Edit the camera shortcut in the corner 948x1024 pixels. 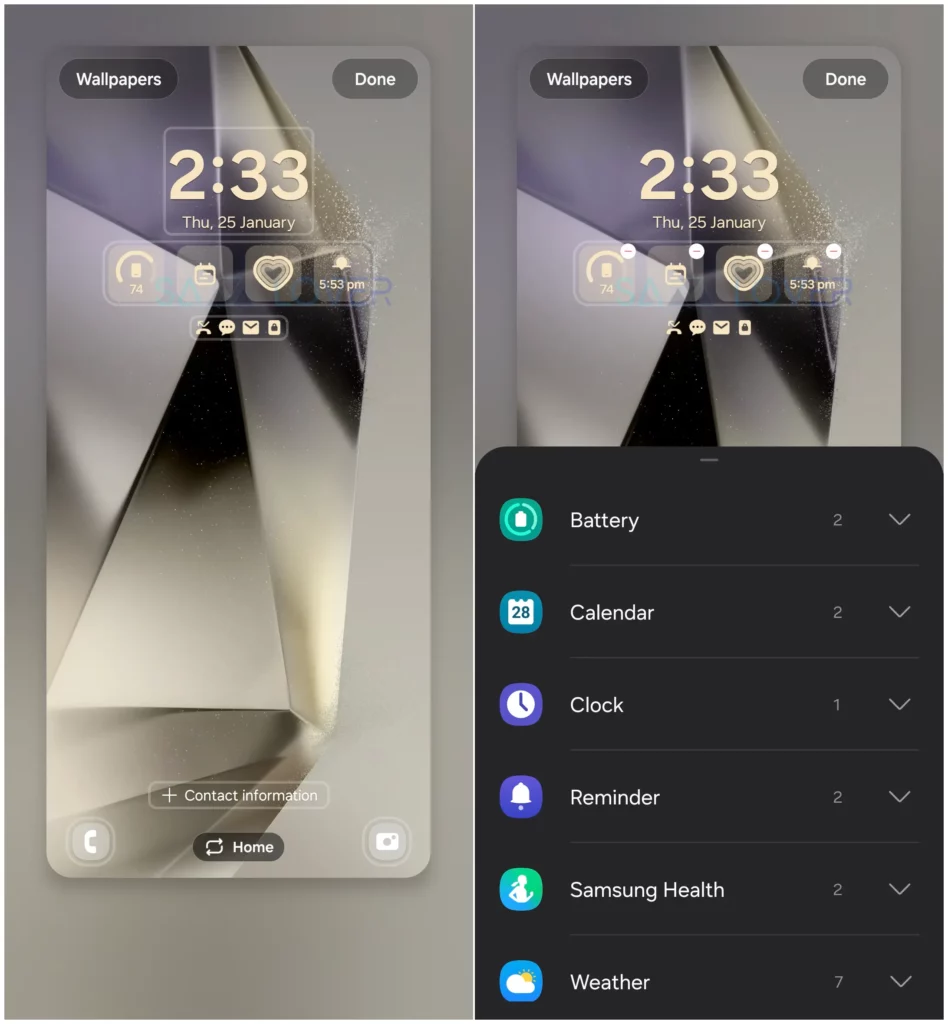point(387,843)
